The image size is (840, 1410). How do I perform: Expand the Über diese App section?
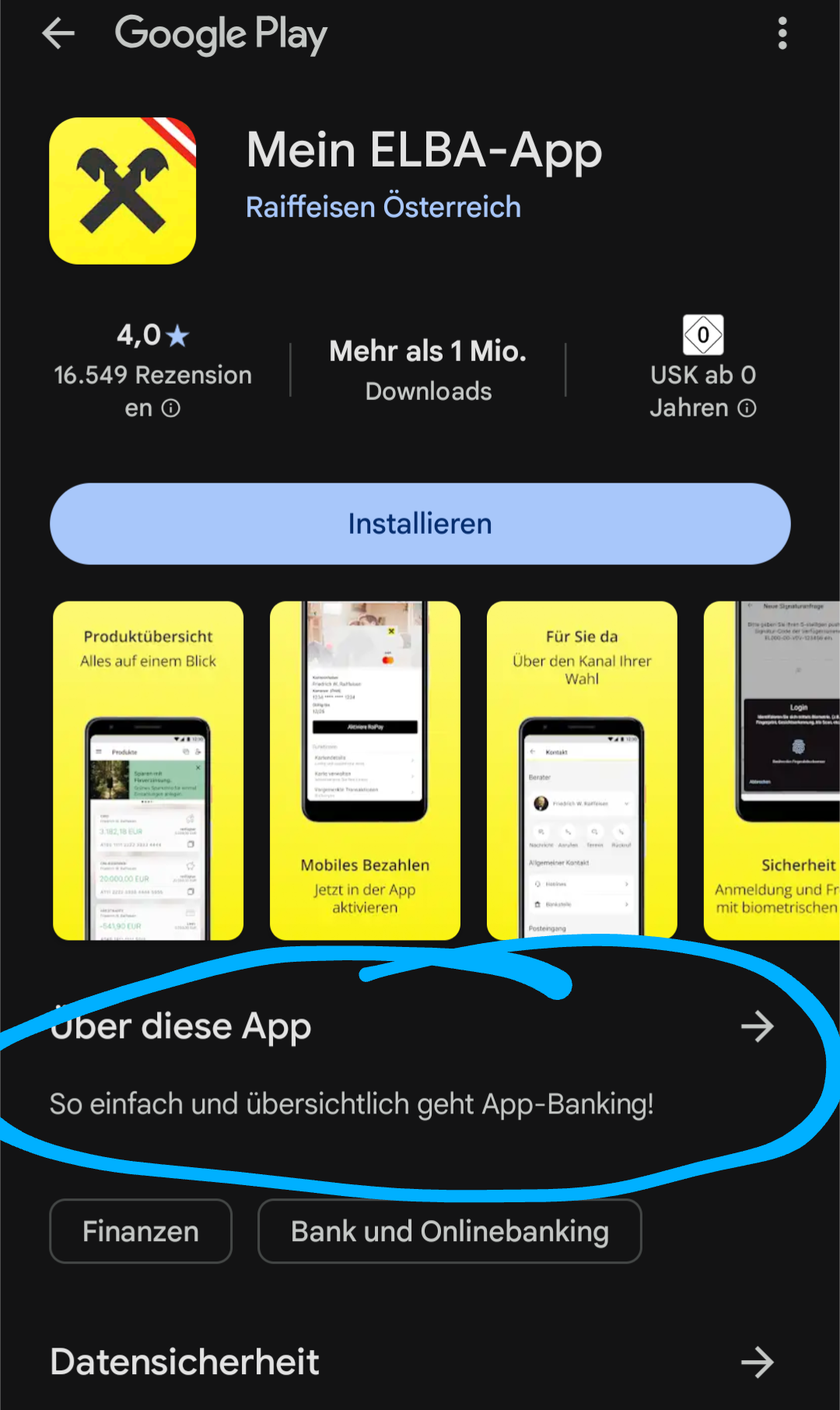757,1027
